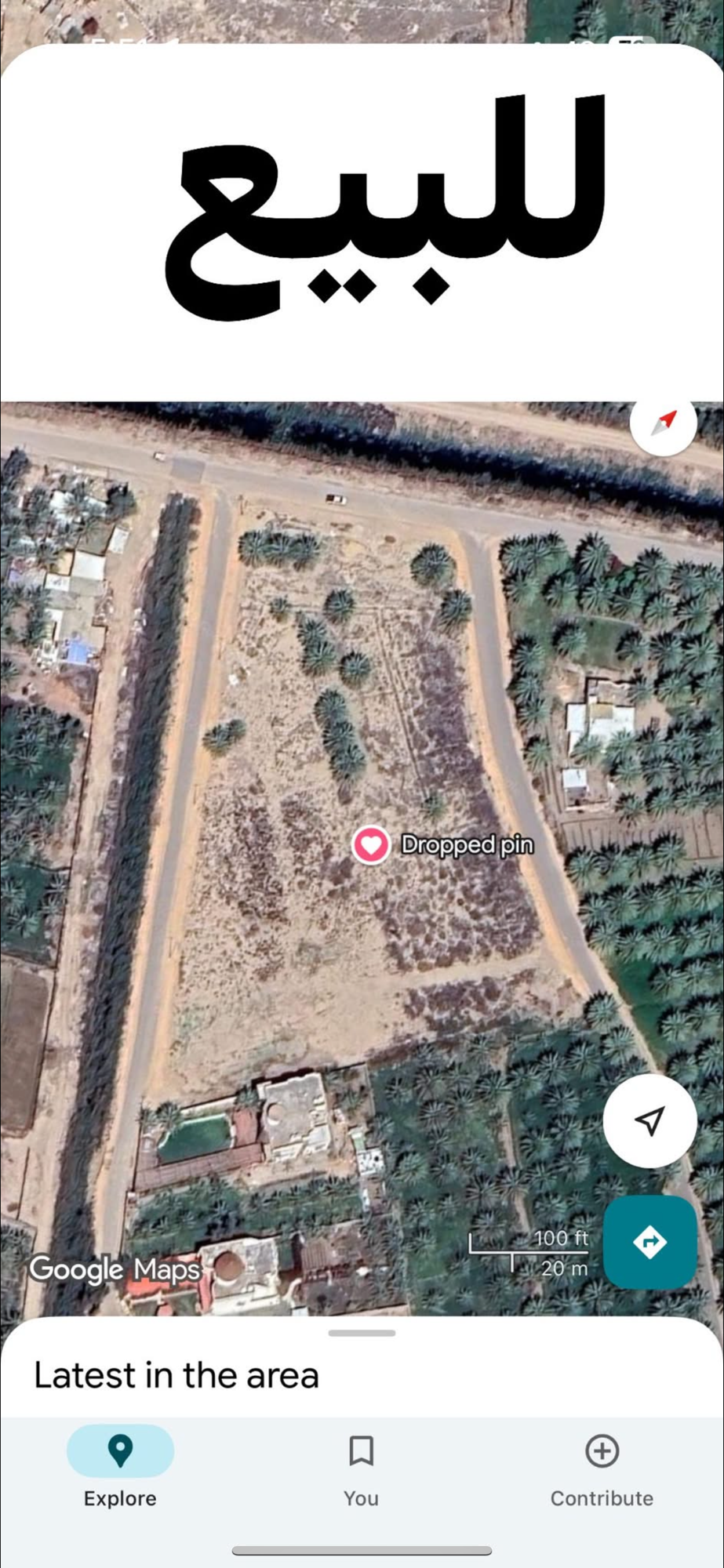Tap the Latest in the area sheet handle
The height and width of the screenshot is (1568, 724).
pos(362,1333)
